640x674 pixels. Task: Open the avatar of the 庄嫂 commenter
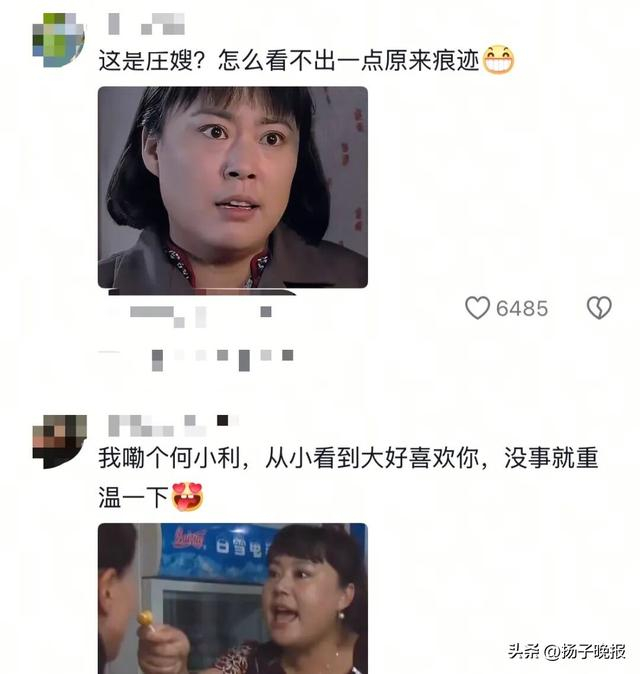pyautogui.click(x=58, y=40)
